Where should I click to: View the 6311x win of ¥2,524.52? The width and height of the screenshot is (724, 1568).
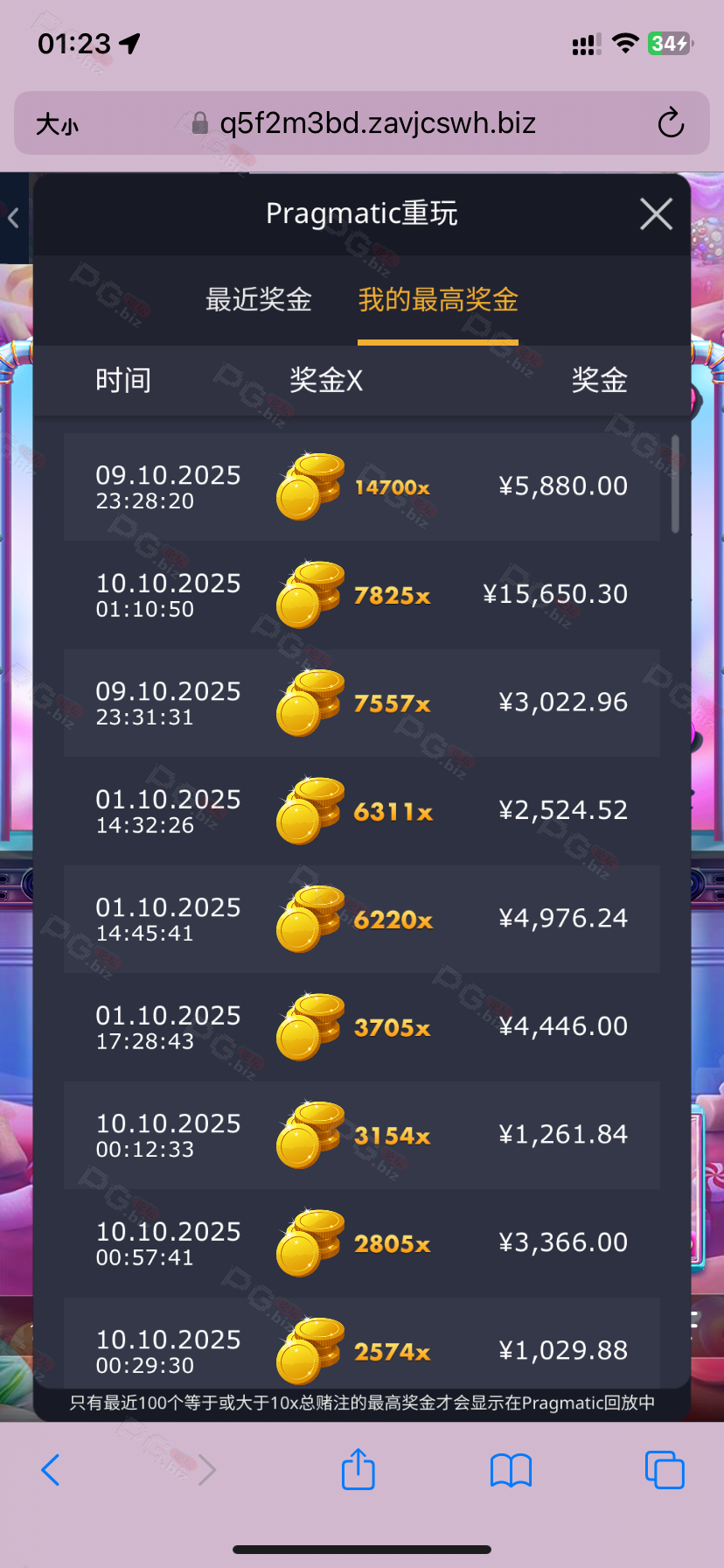pos(362,811)
